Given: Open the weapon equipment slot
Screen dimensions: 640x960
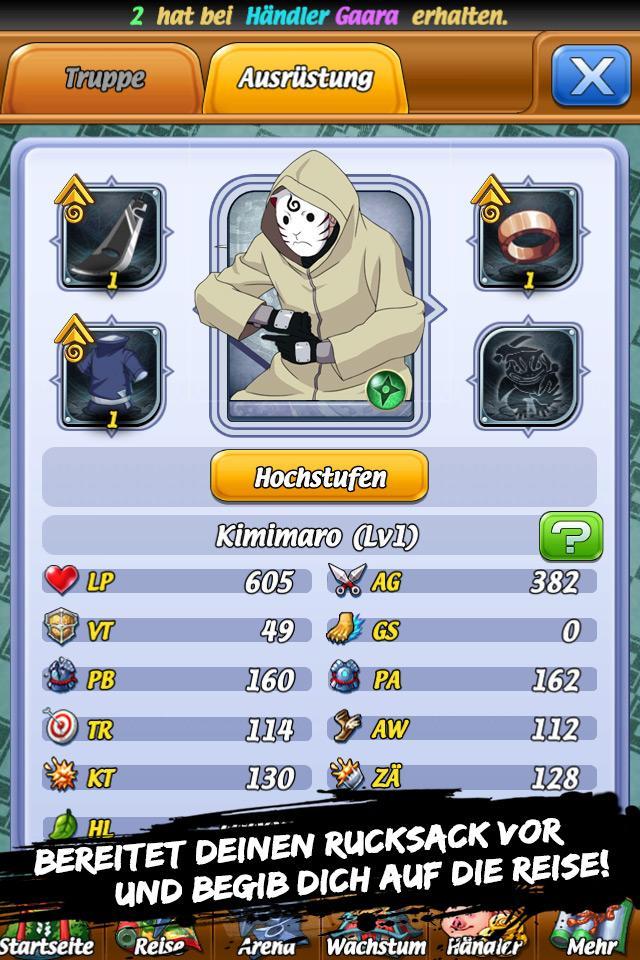Looking at the screenshot, I should coord(112,236).
